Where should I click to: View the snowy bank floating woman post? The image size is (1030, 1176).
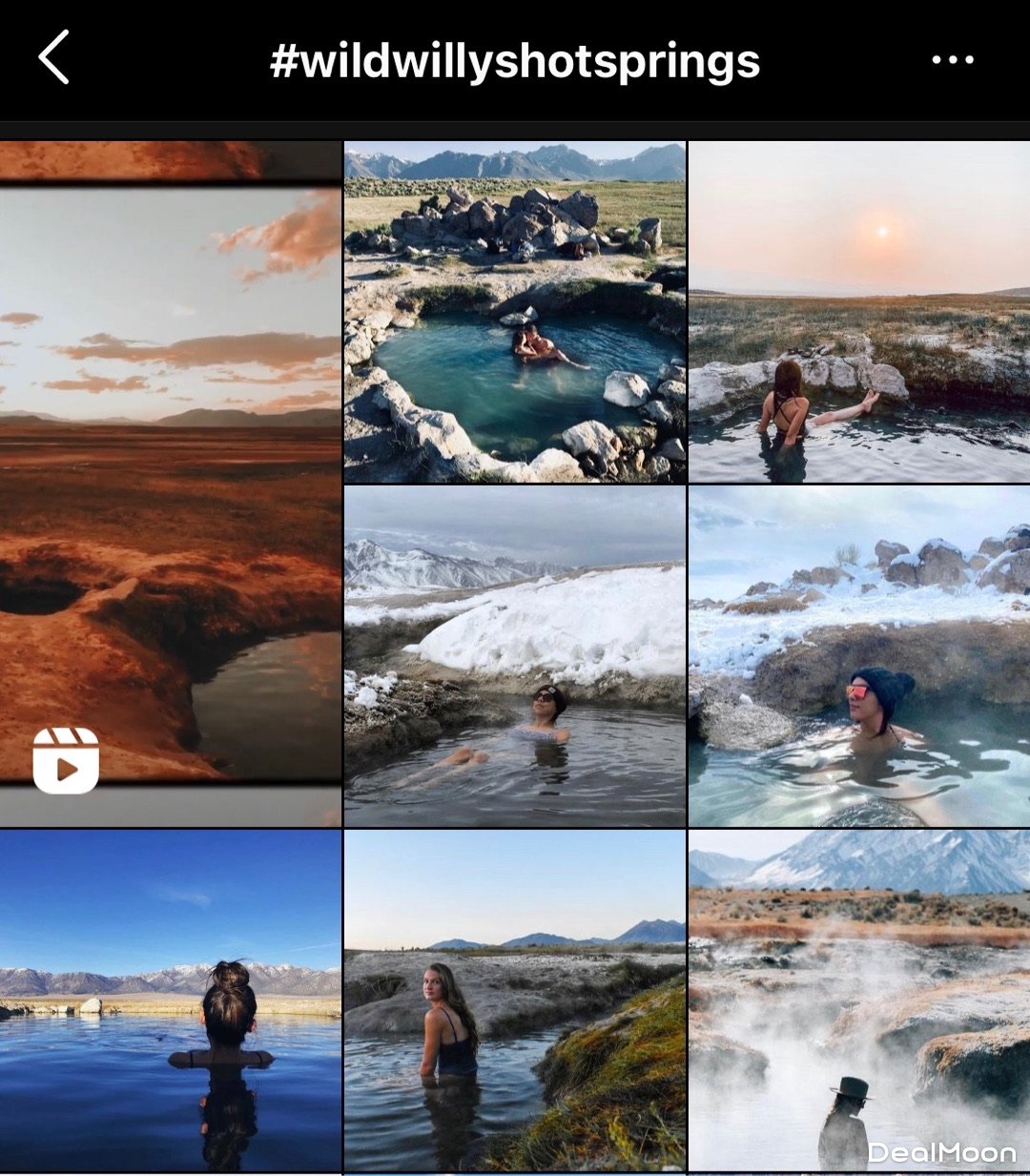514,656
